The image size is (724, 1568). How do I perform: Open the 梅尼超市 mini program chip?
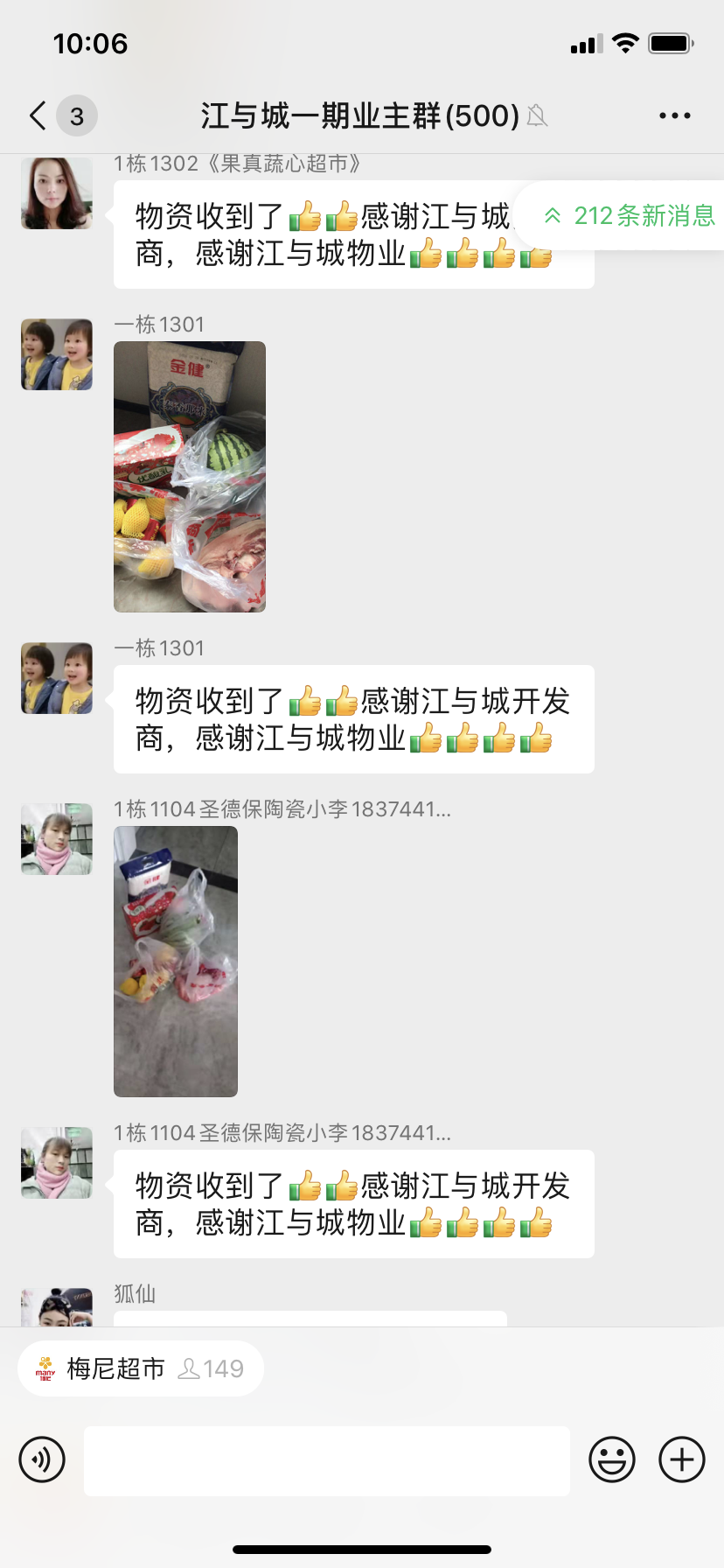coord(140,1368)
